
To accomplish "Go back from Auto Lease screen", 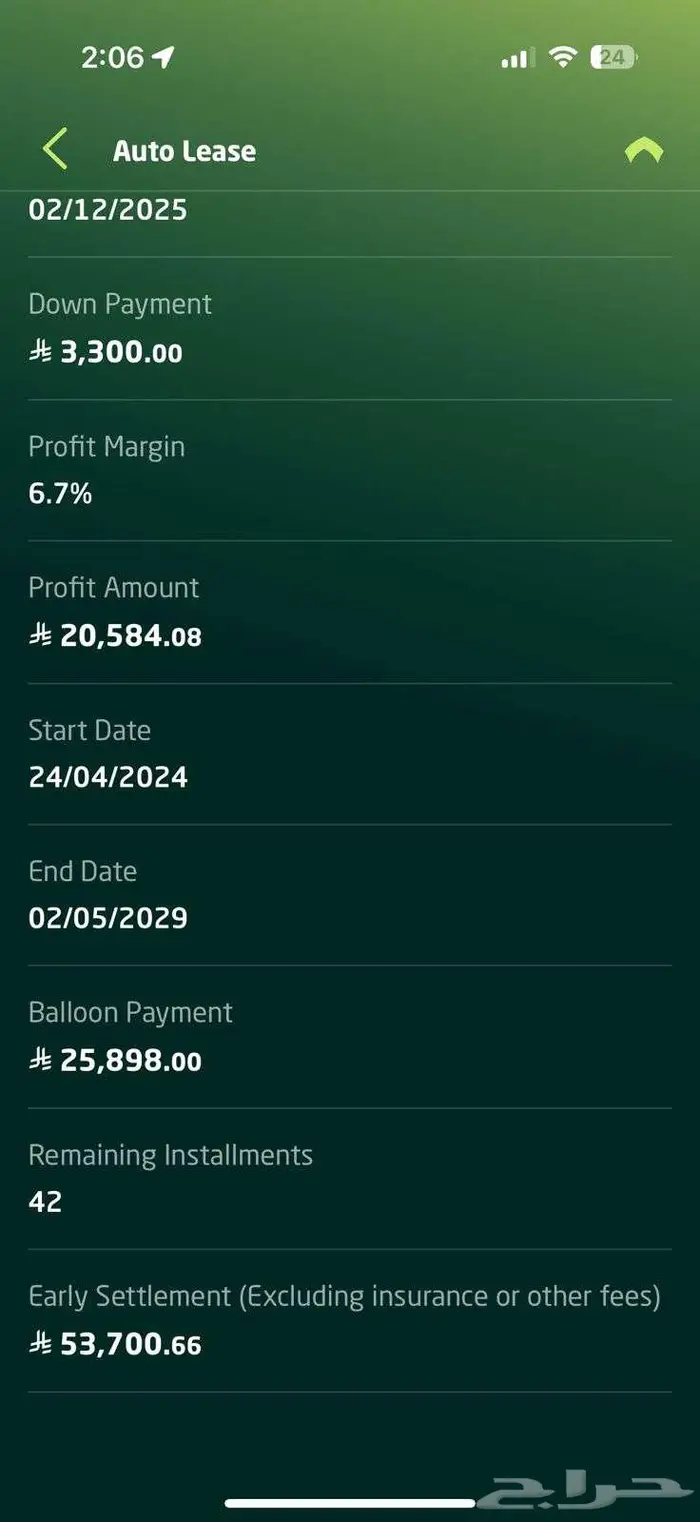I will click(x=55, y=150).
